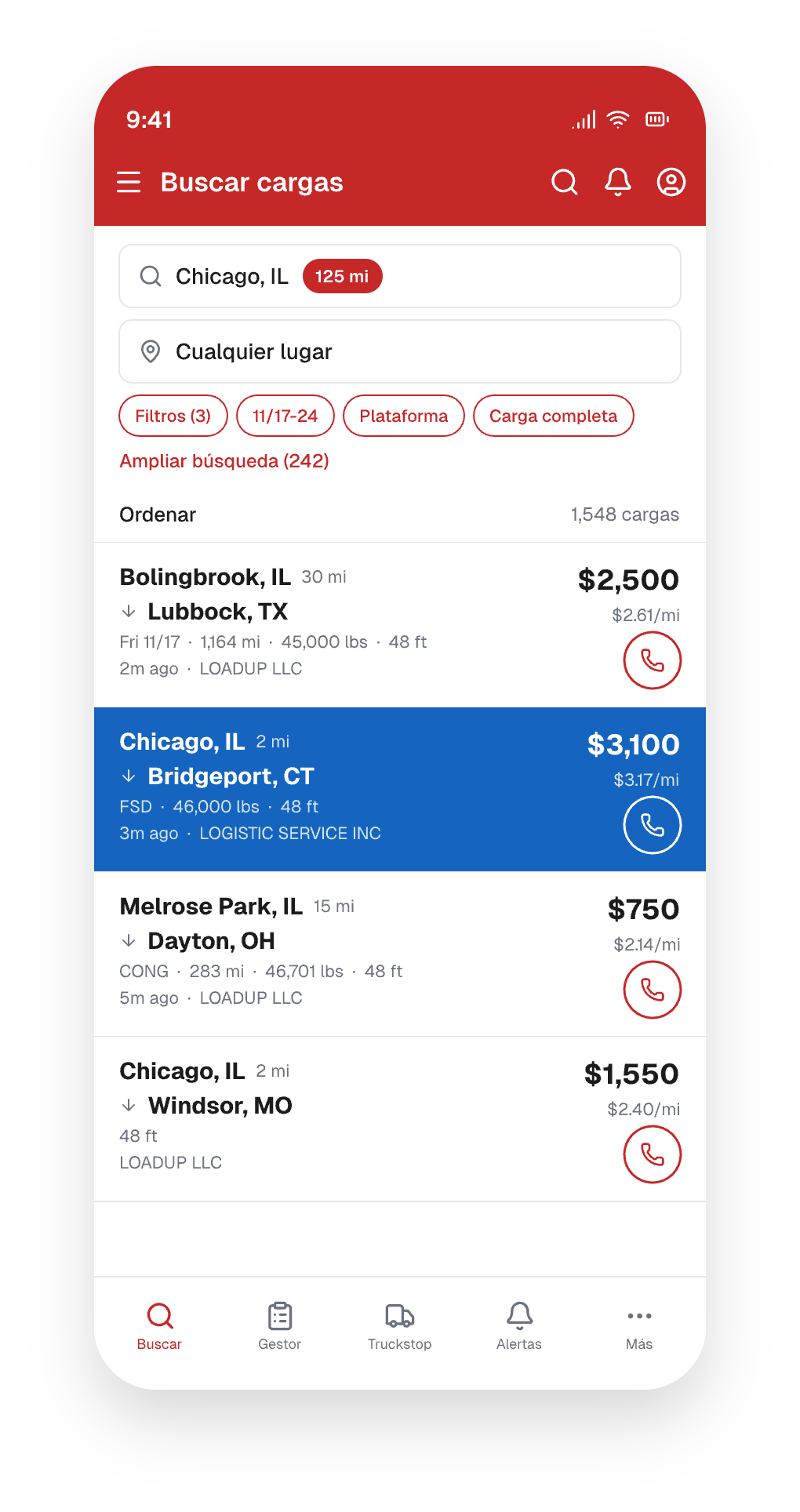Open the Chicago to Bridgeport, CT load
Screen dimensions: 800x1512
coord(400,789)
